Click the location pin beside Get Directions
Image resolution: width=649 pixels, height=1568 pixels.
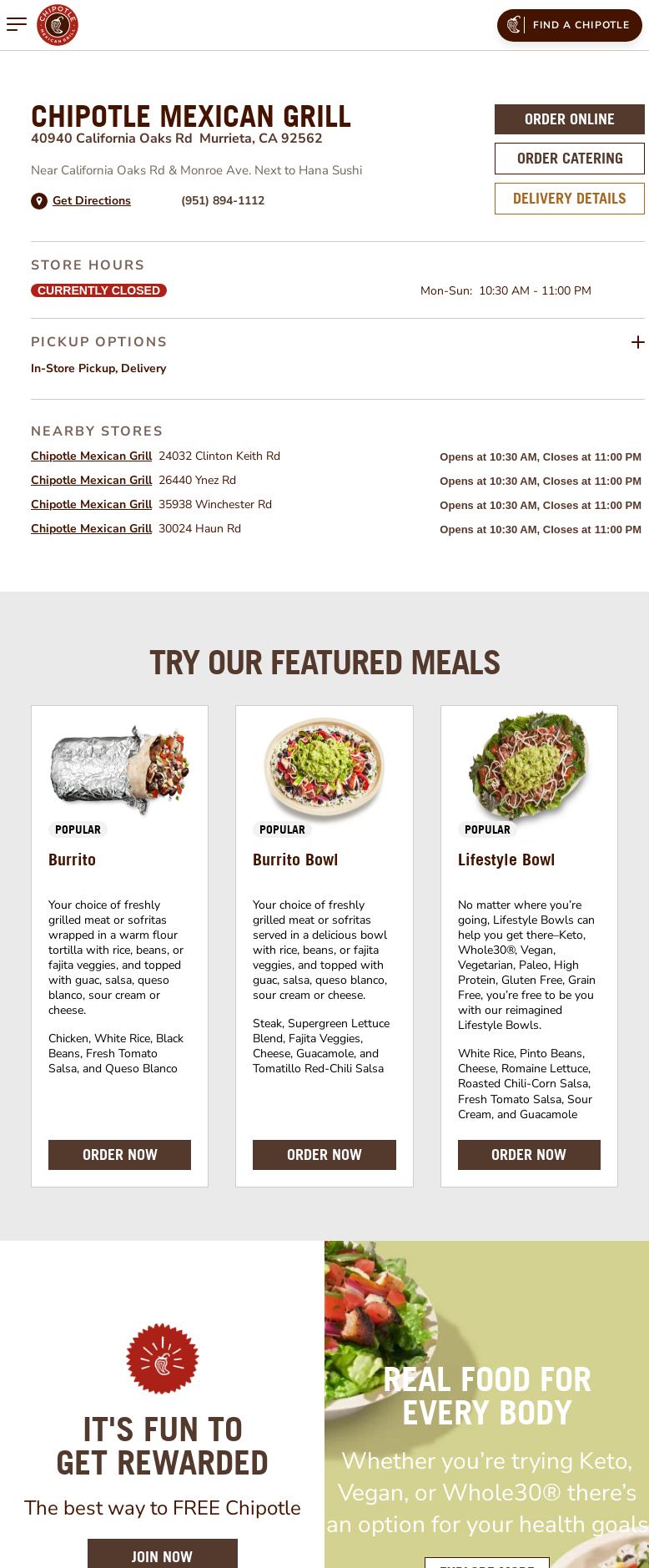point(38,201)
